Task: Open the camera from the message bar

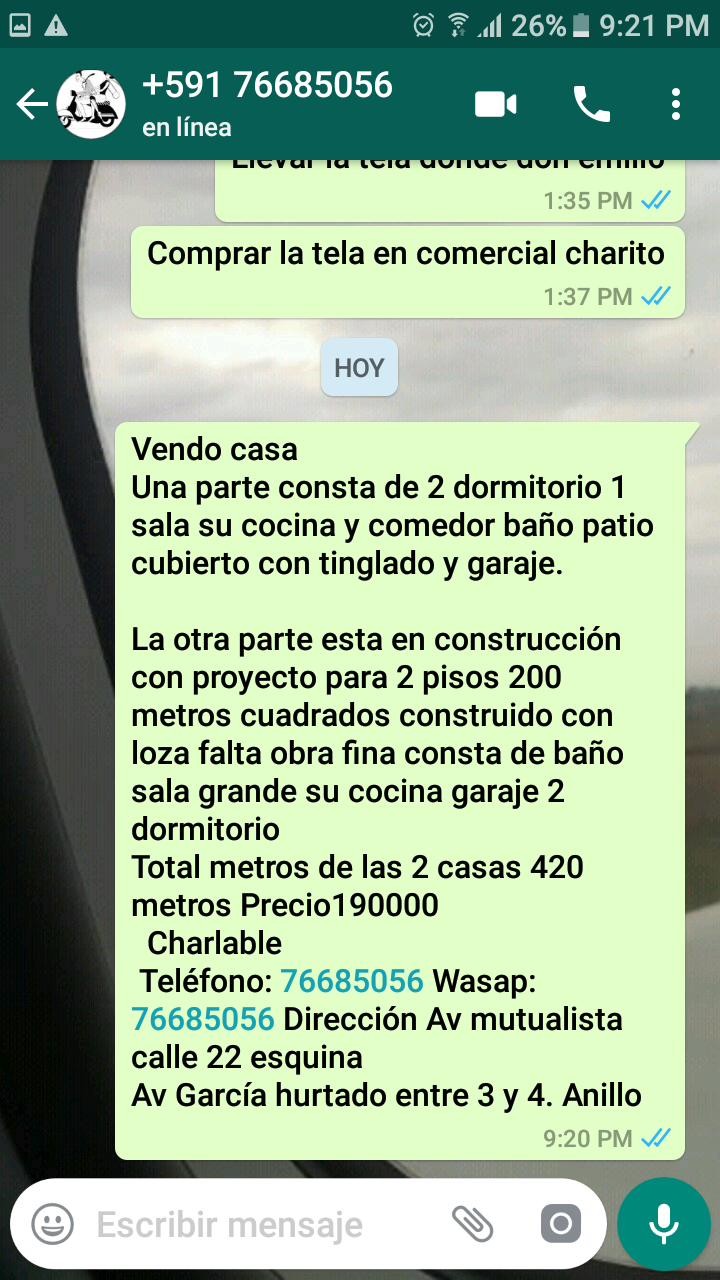Action: (561, 1224)
